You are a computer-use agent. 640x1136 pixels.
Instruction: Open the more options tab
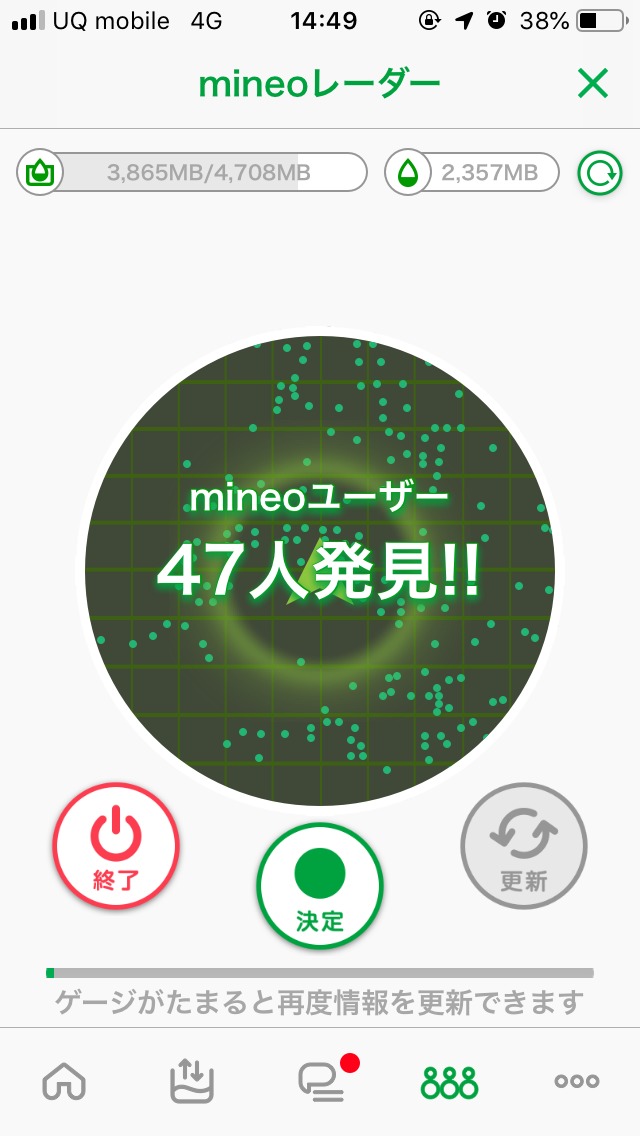coord(576,1081)
